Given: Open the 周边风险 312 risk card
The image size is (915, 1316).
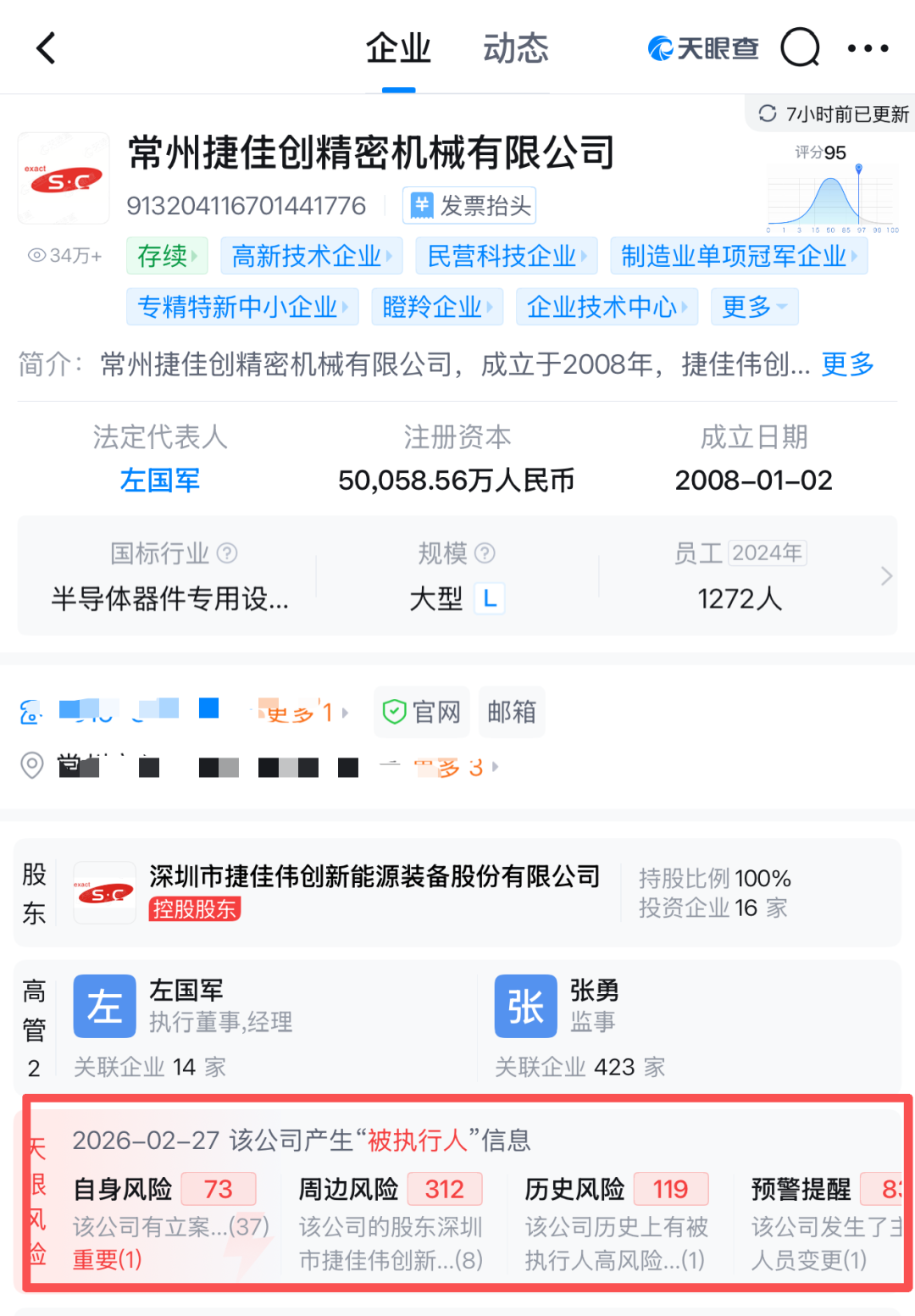Looking at the screenshot, I should coord(391,1220).
